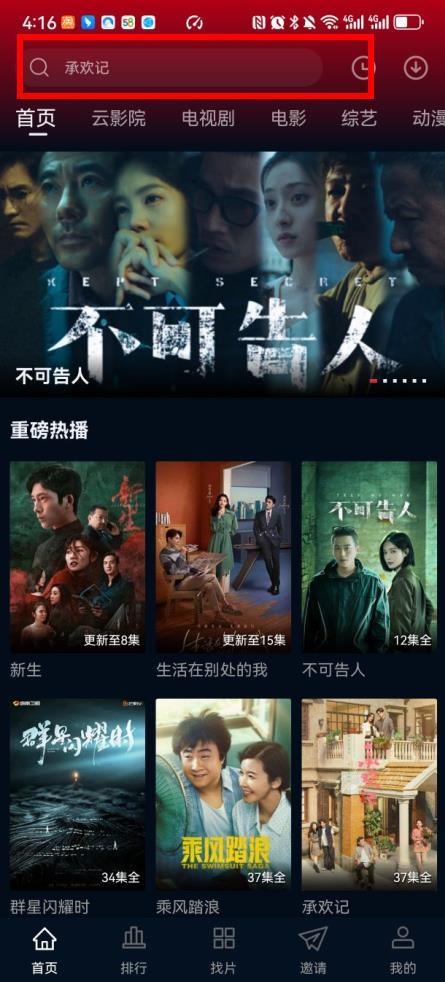Go to the 综艺 tab
Screen dimensions: 445x982
point(359,118)
